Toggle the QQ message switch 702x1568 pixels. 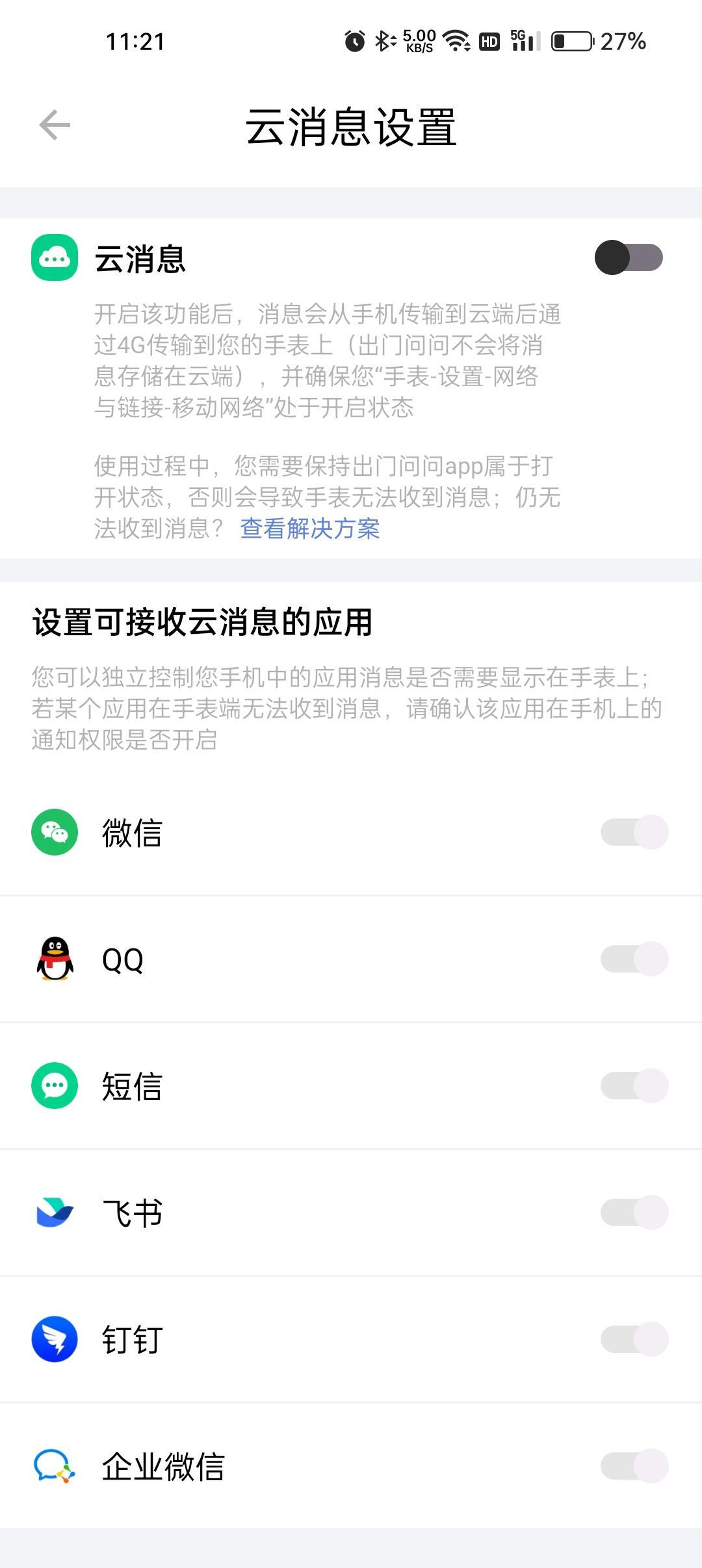[x=634, y=959]
